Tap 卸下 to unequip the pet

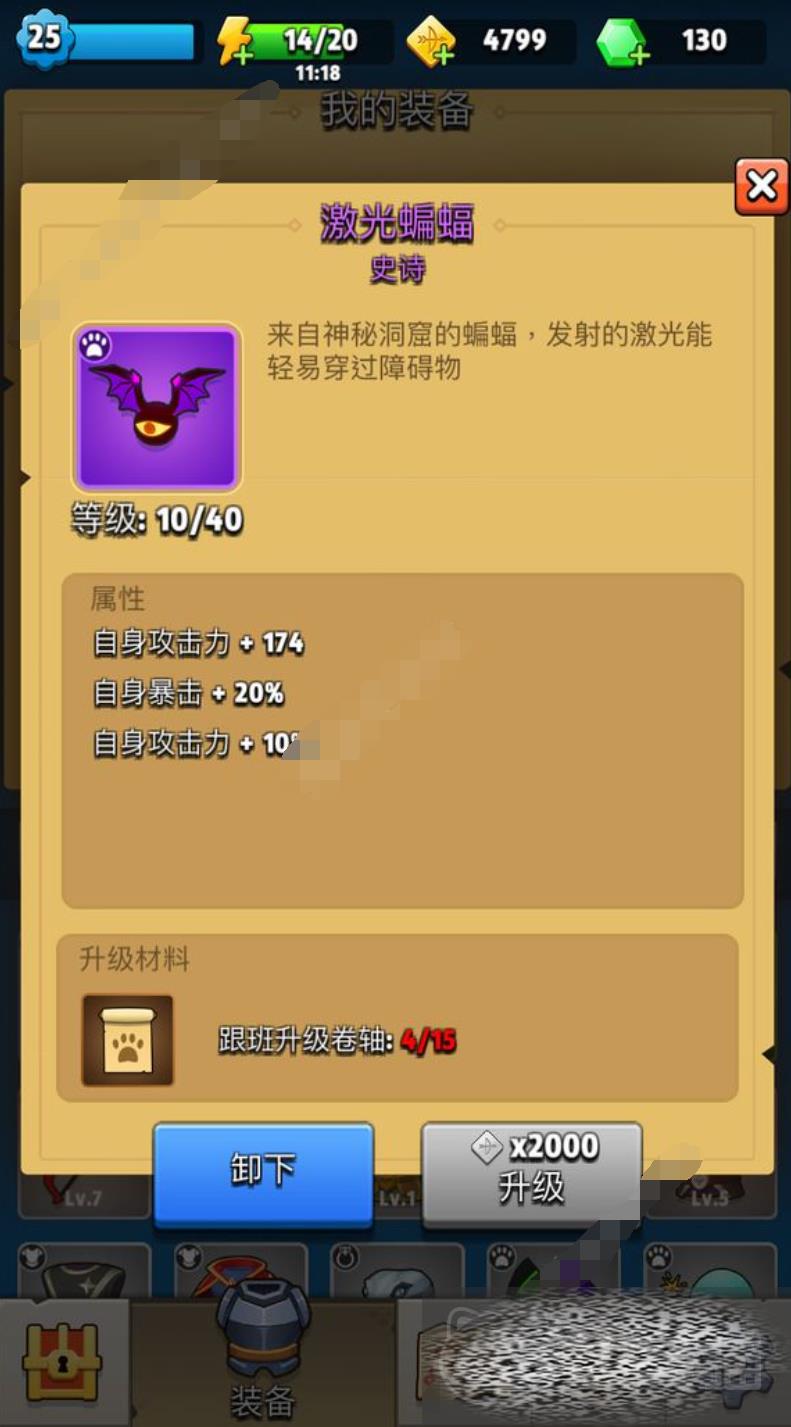(x=263, y=1172)
